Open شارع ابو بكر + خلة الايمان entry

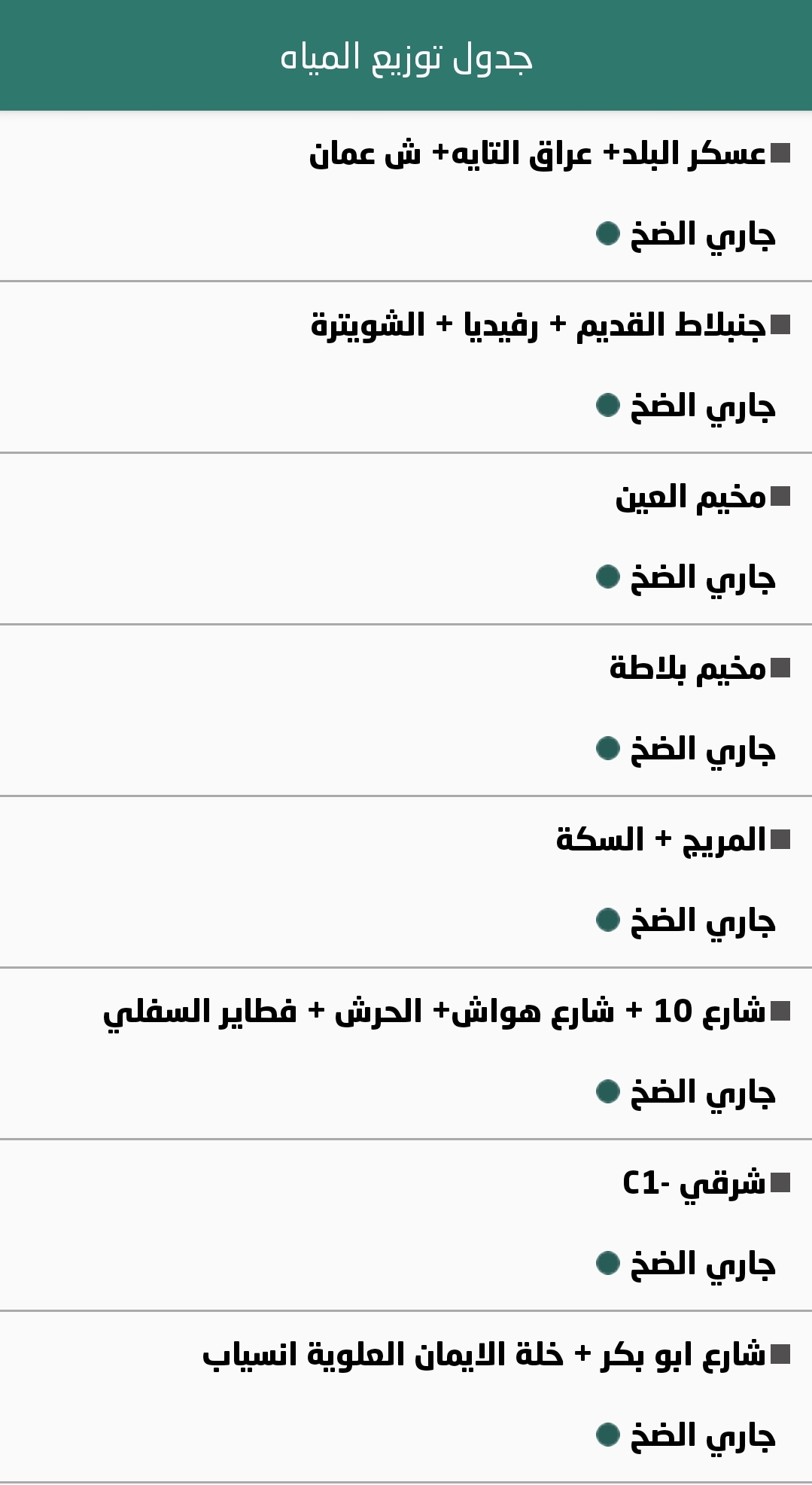coord(484,1356)
